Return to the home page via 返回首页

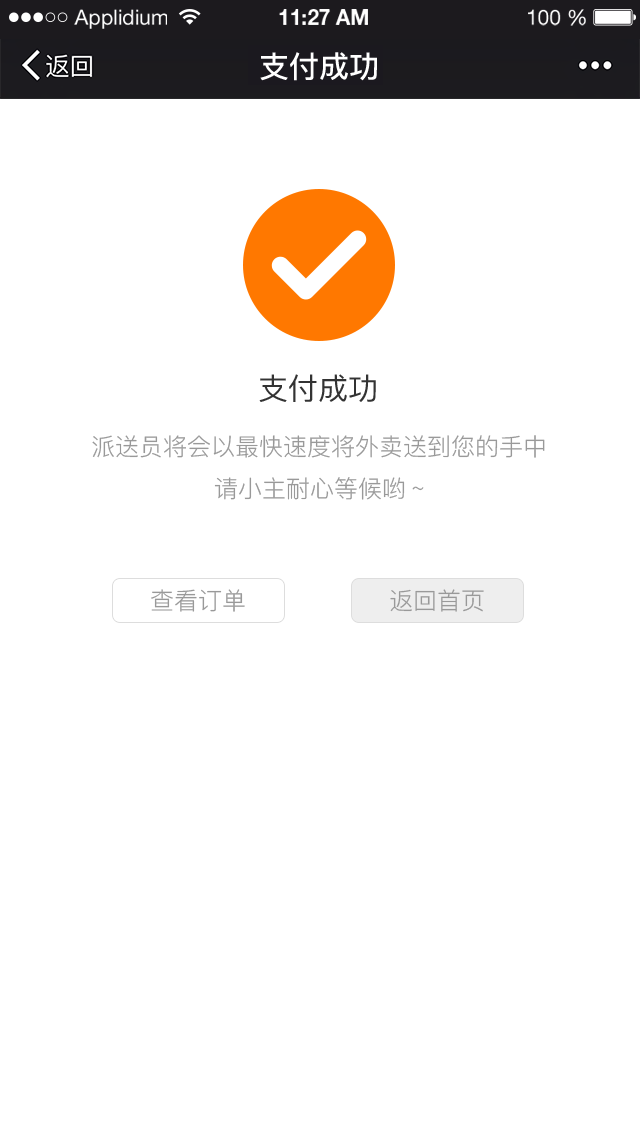pyautogui.click(x=437, y=600)
